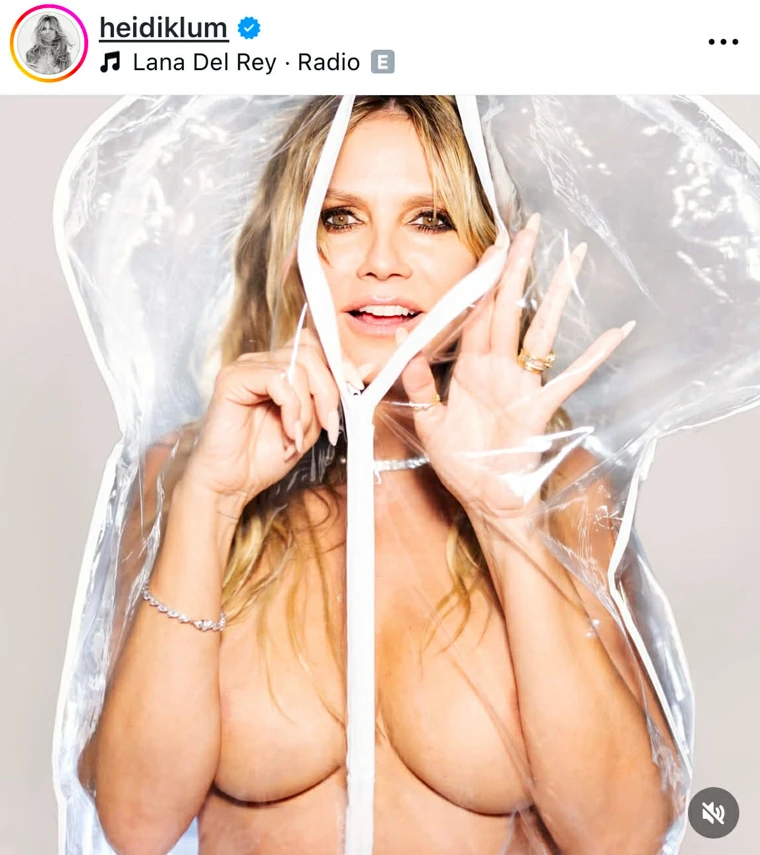Open the post overflow menu
This screenshot has height=855, width=760.
point(723,42)
